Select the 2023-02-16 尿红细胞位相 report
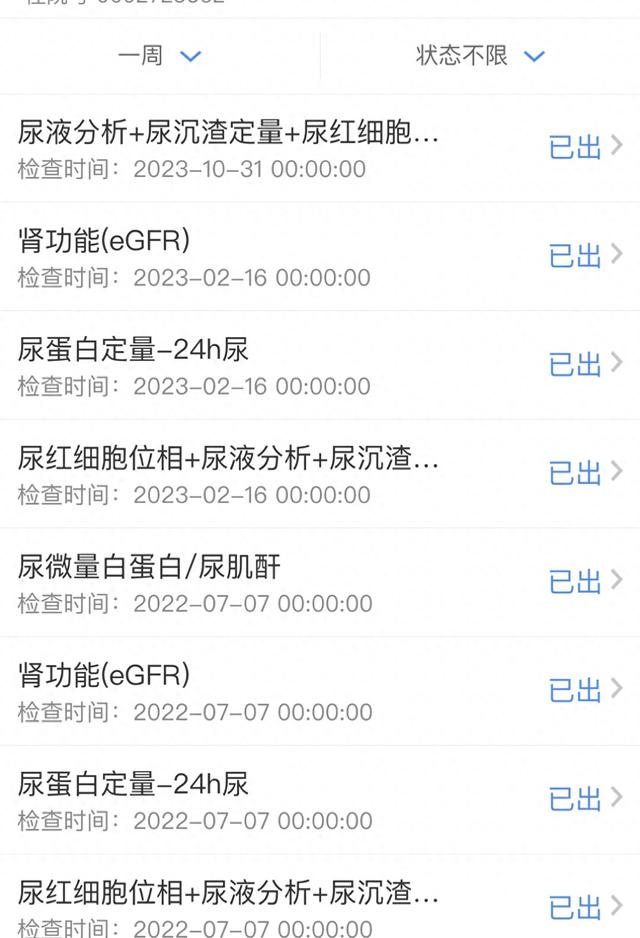640x938 pixels. point(320,474)
